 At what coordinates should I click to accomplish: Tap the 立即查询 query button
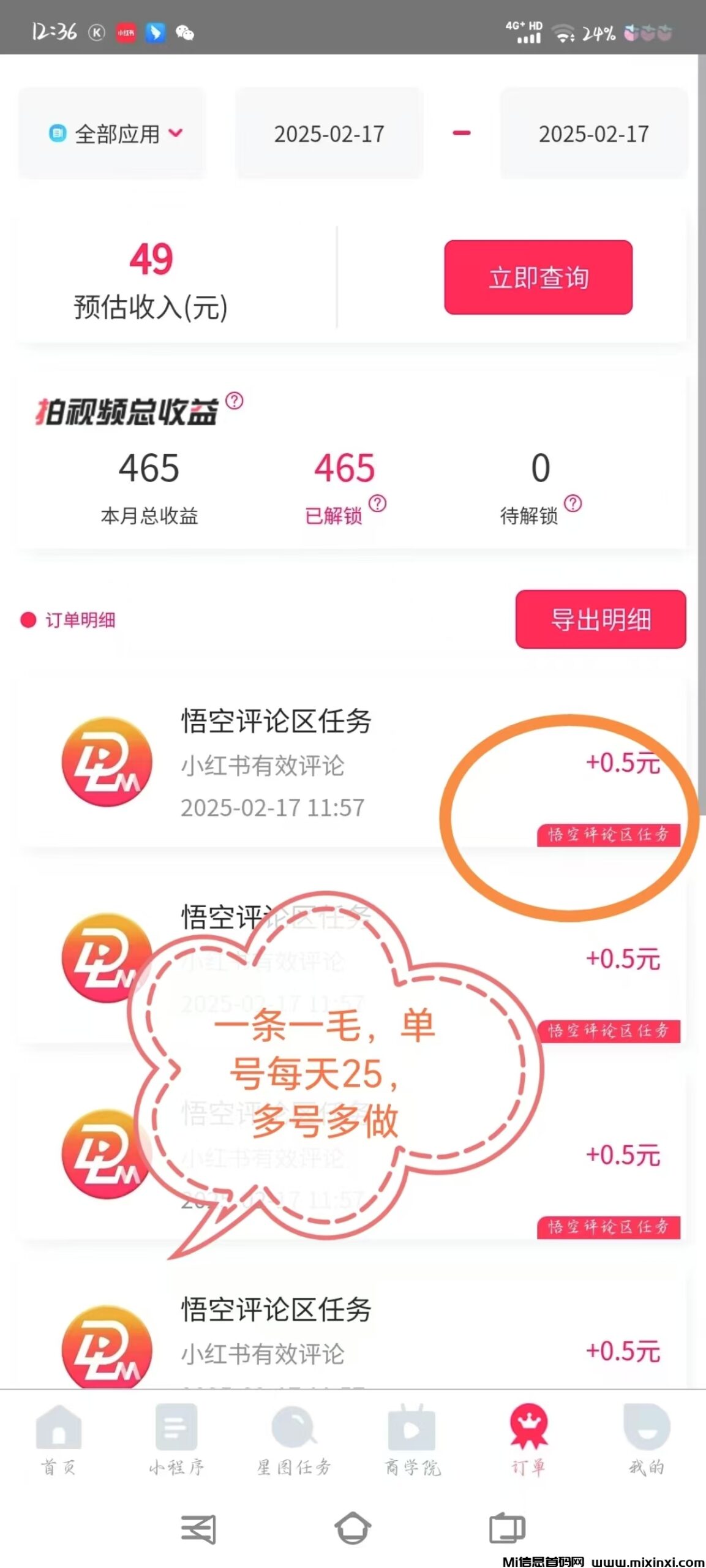pyautogui.click(x=538, y=277)
